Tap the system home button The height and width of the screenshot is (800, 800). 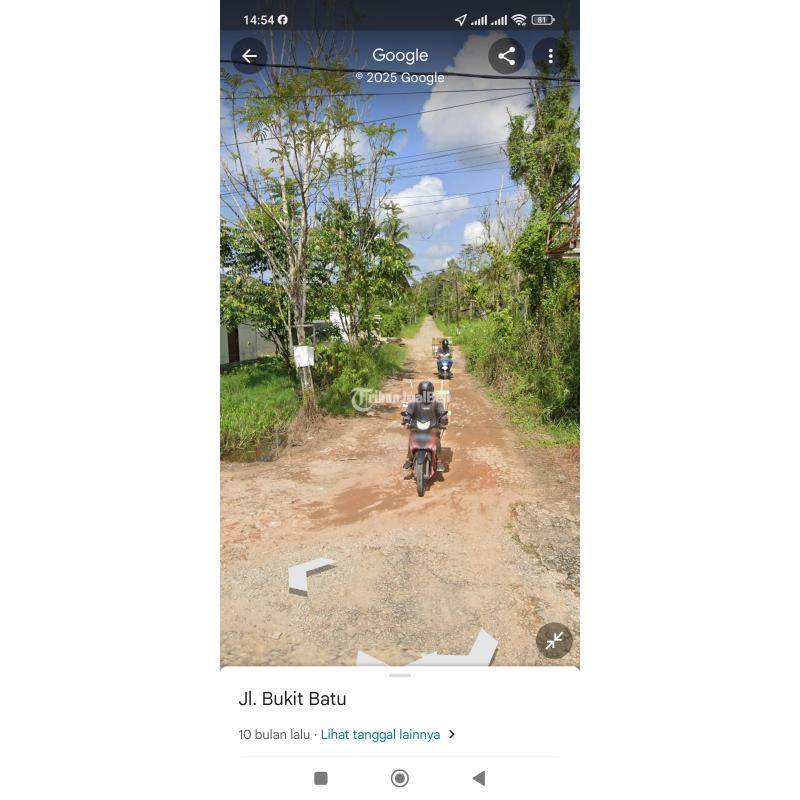click(399, 778)
